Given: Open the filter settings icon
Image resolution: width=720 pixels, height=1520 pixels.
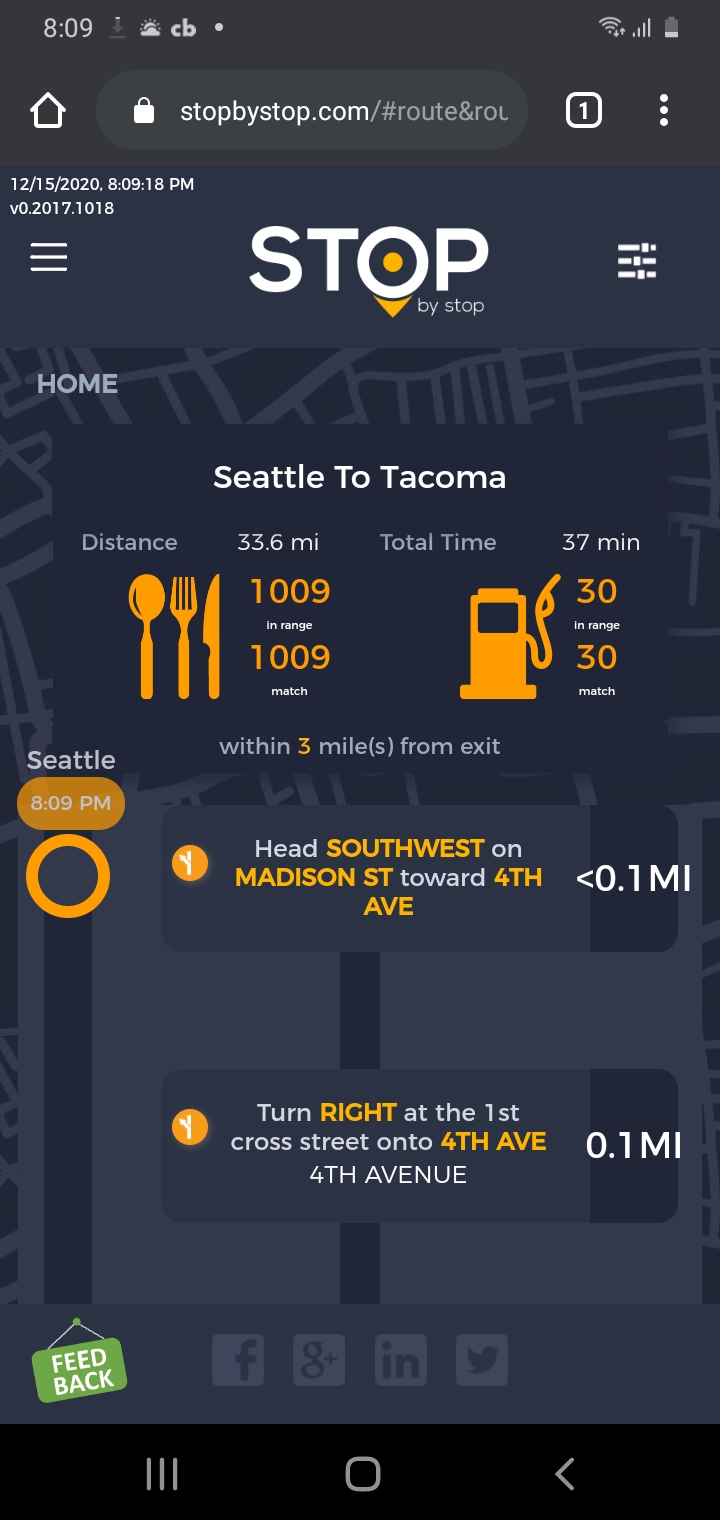Looking at the screenshot, I should 637,261.
